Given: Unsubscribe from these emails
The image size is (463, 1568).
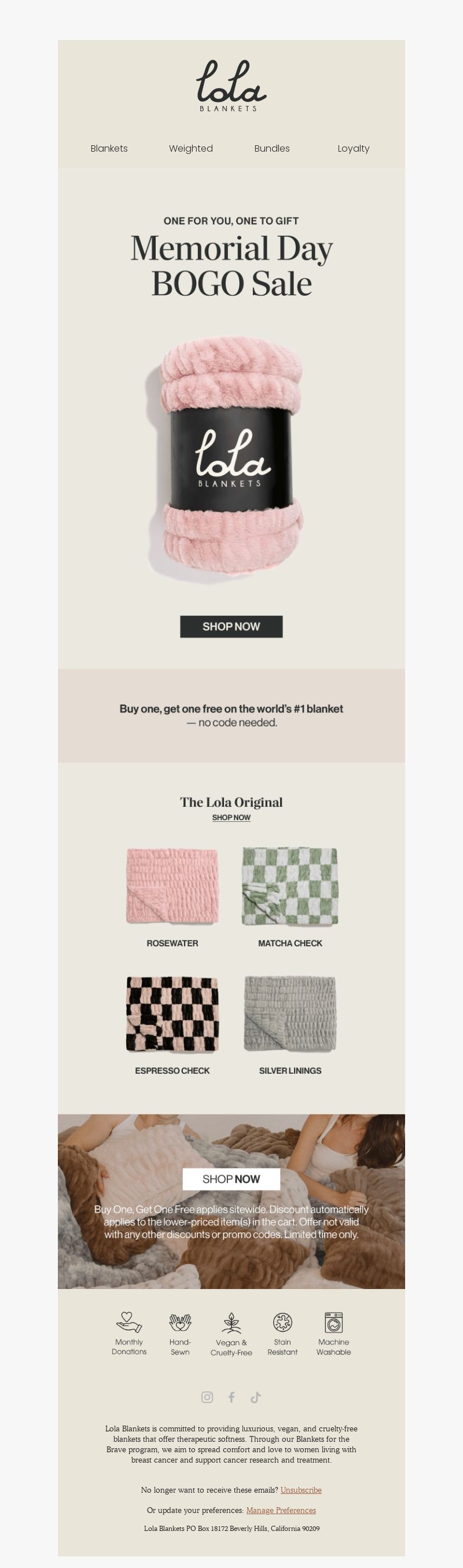Looking at the screenshot, I should pyautogui.click(x=301, y=1490).
